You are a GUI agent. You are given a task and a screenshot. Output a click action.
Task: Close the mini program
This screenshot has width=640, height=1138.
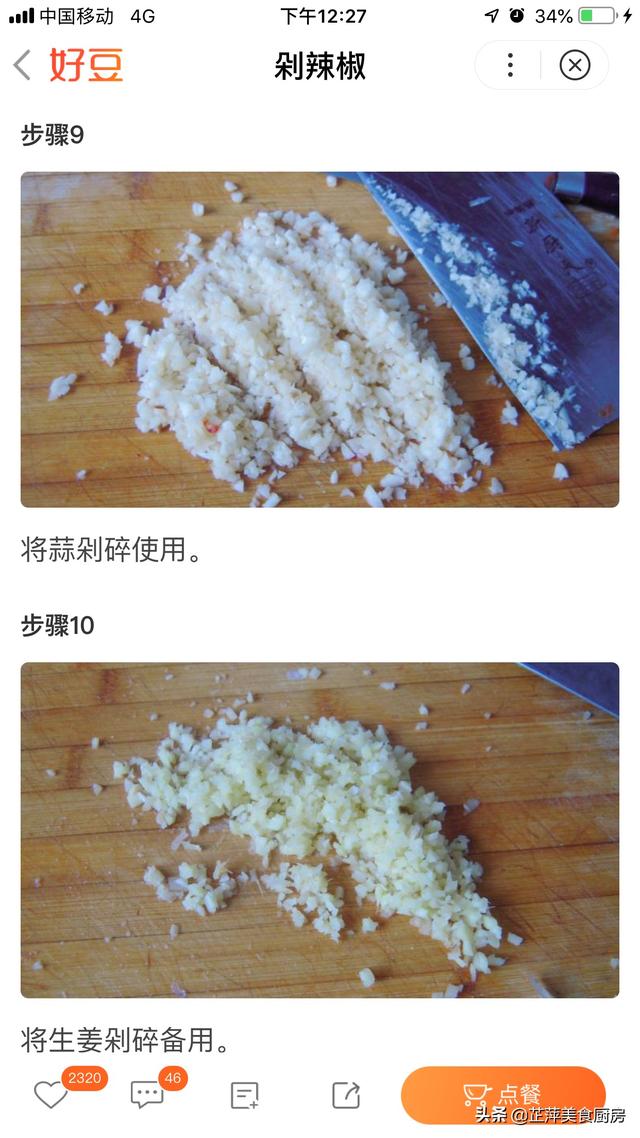coord(574,66)
